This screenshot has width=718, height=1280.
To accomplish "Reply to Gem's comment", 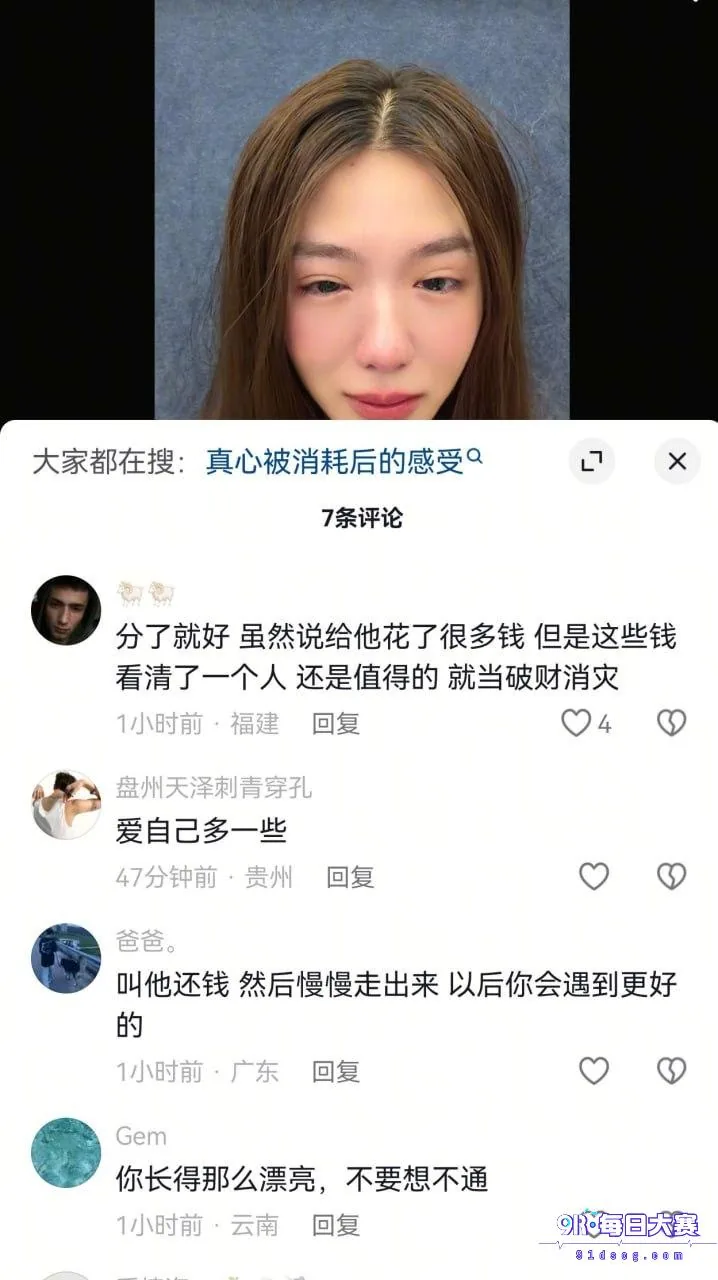I will 336,1225.
